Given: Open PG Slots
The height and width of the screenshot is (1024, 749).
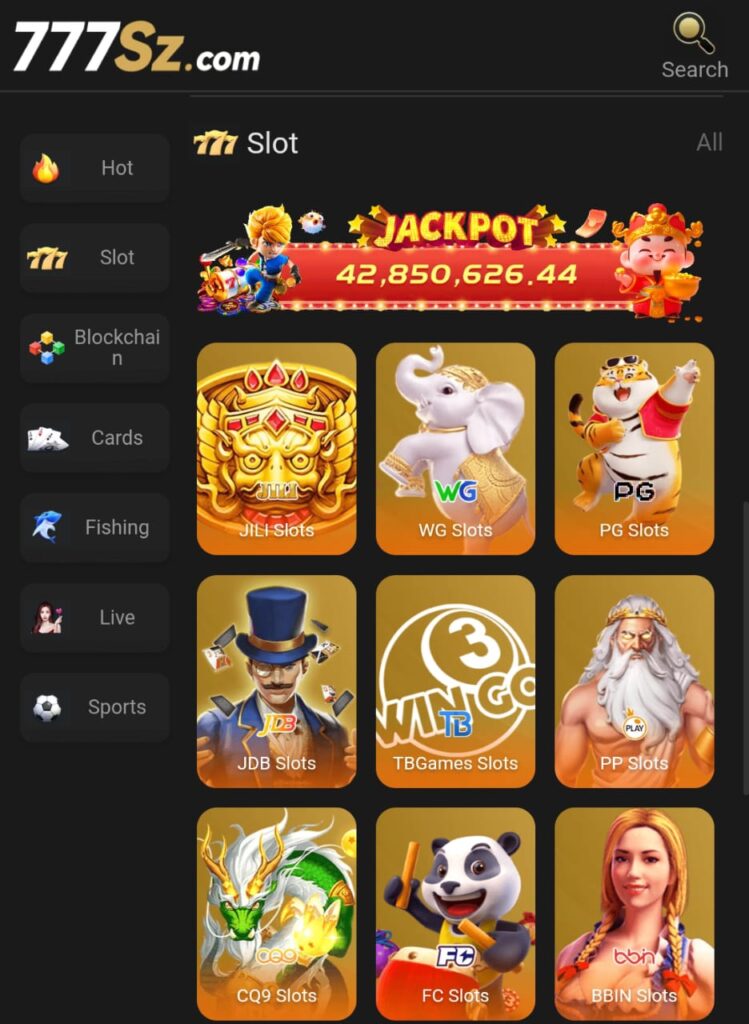Looking at the screenshot, I should pos(634,448).
